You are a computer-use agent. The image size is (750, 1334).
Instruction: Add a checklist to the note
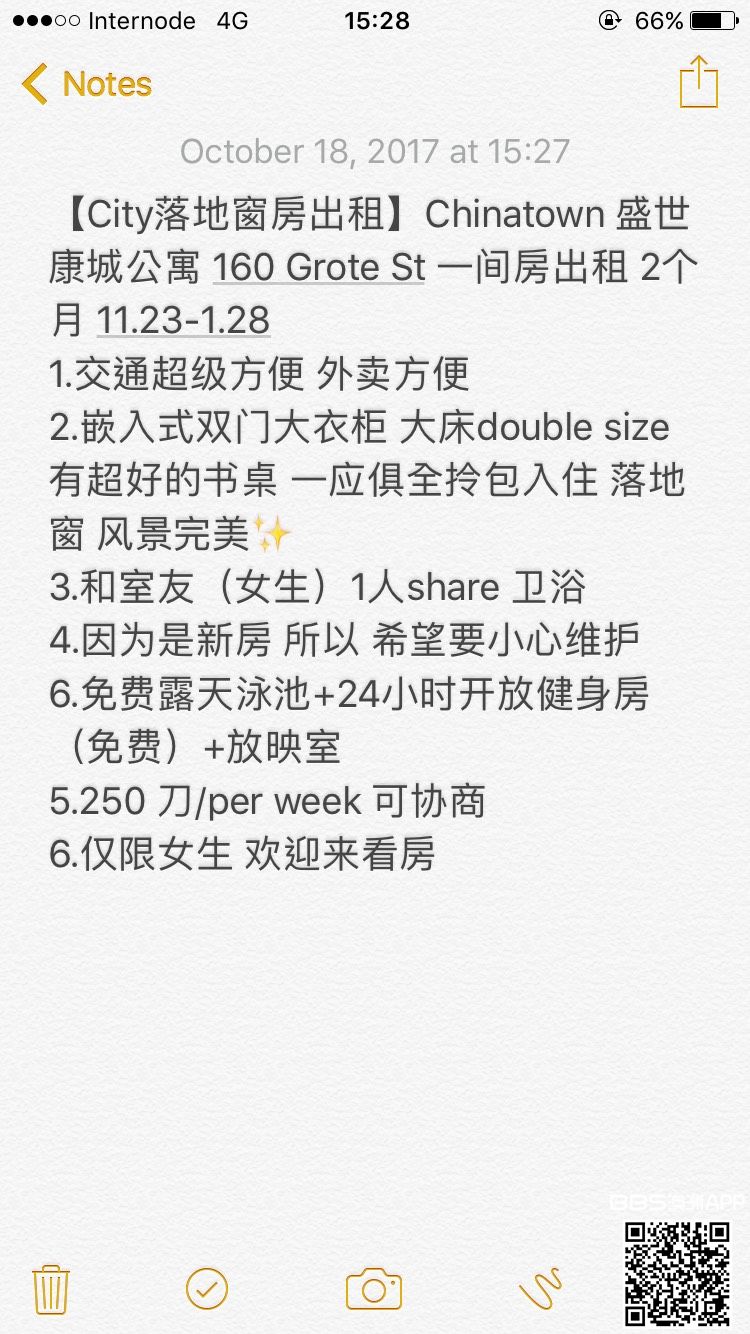point(207,1288)
